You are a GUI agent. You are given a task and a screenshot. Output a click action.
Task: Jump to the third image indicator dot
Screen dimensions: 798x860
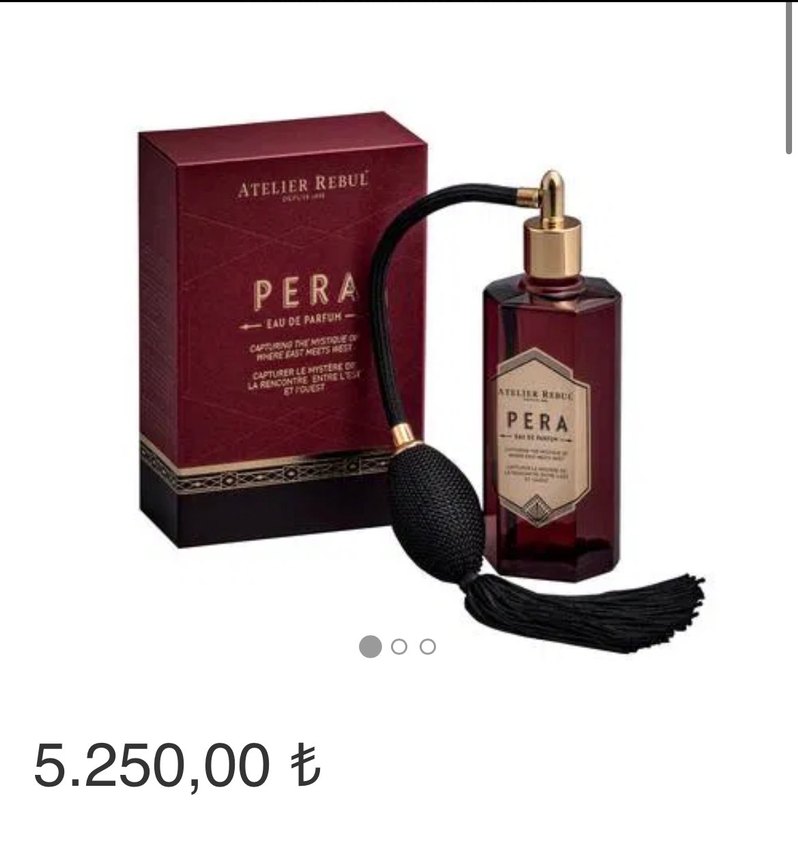pos(428,647)
